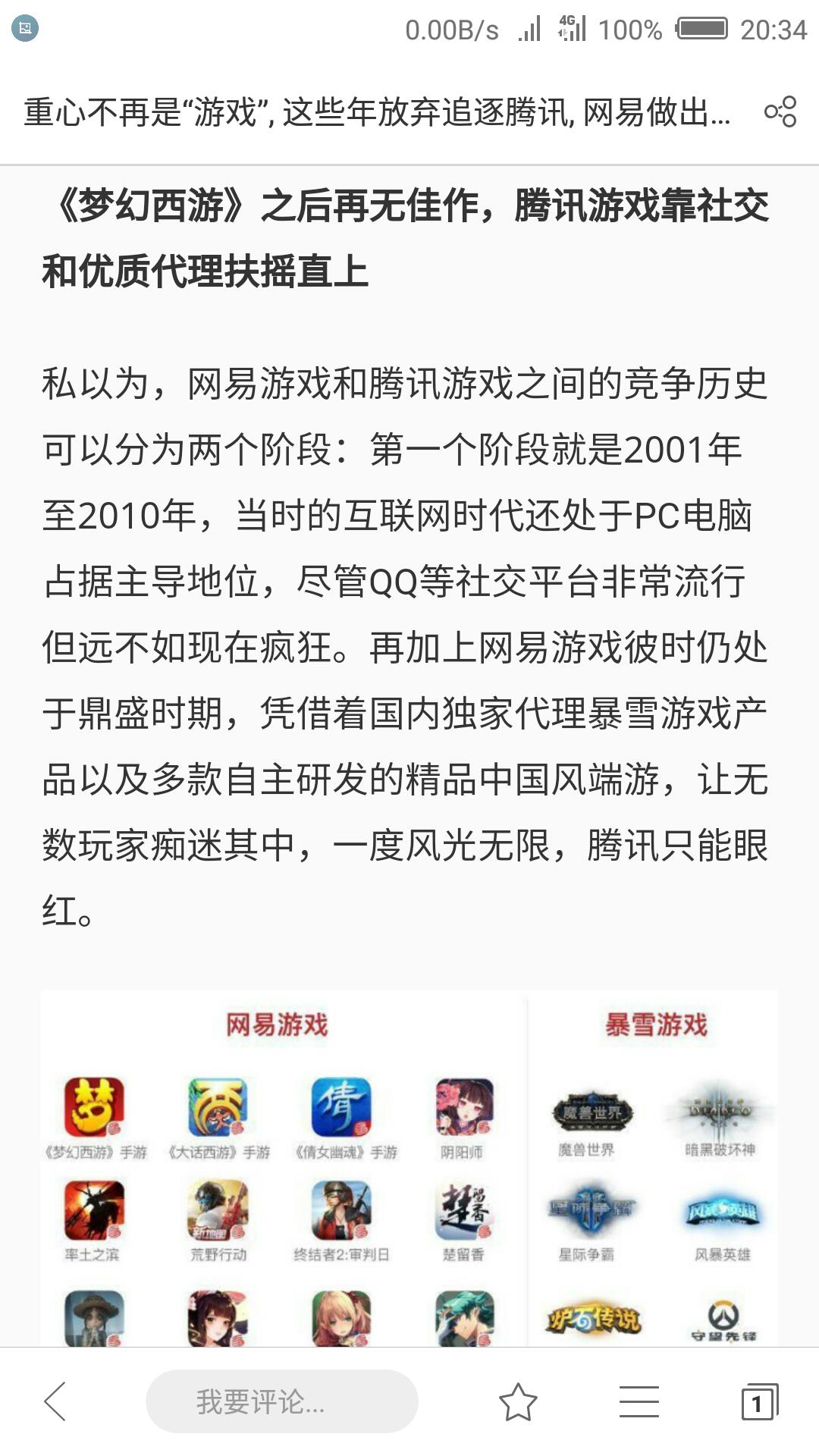Open the browser menu
This screenshot has width=819, height=1456.
pyautogui.click(x=639, y=1401)
